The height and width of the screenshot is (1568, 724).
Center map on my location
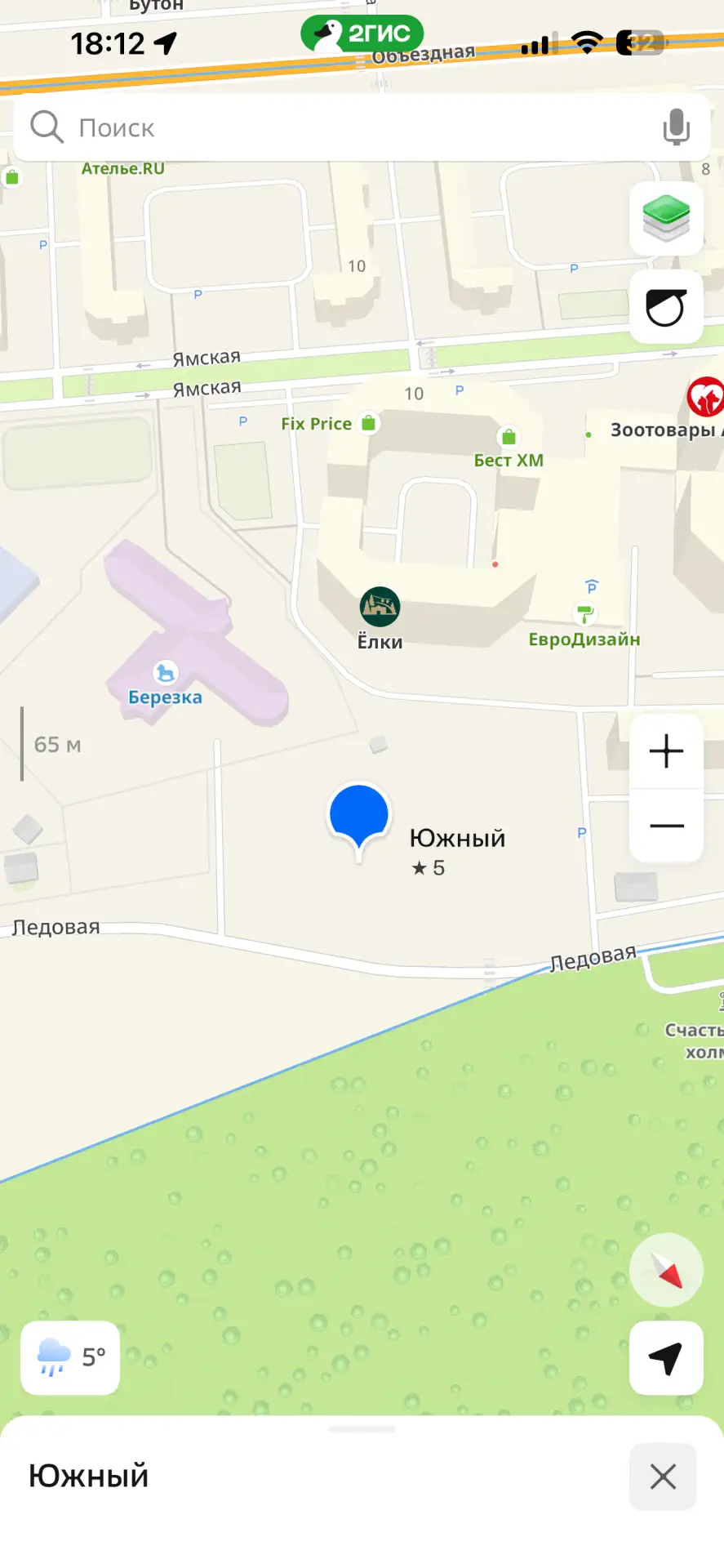(666, 1358)
